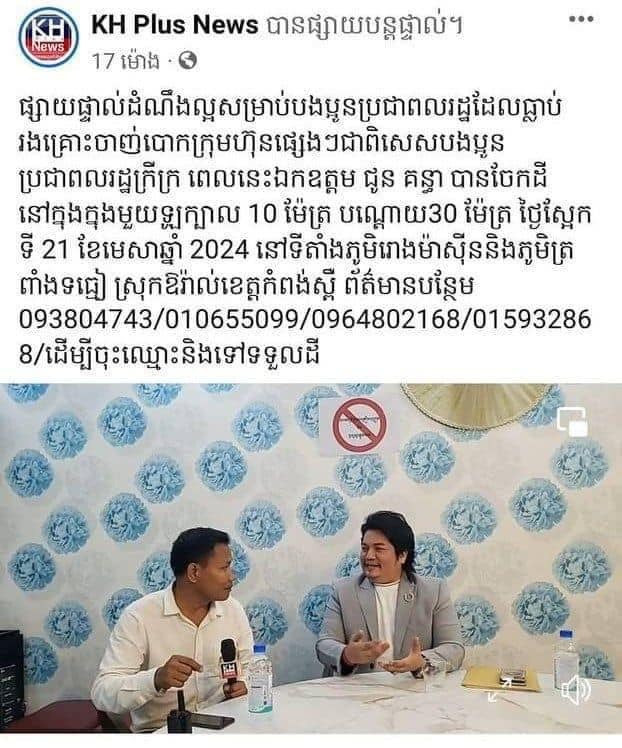Unmute the live video sound
This screenshot has height=748, width=622.
[x=577, y=690]
